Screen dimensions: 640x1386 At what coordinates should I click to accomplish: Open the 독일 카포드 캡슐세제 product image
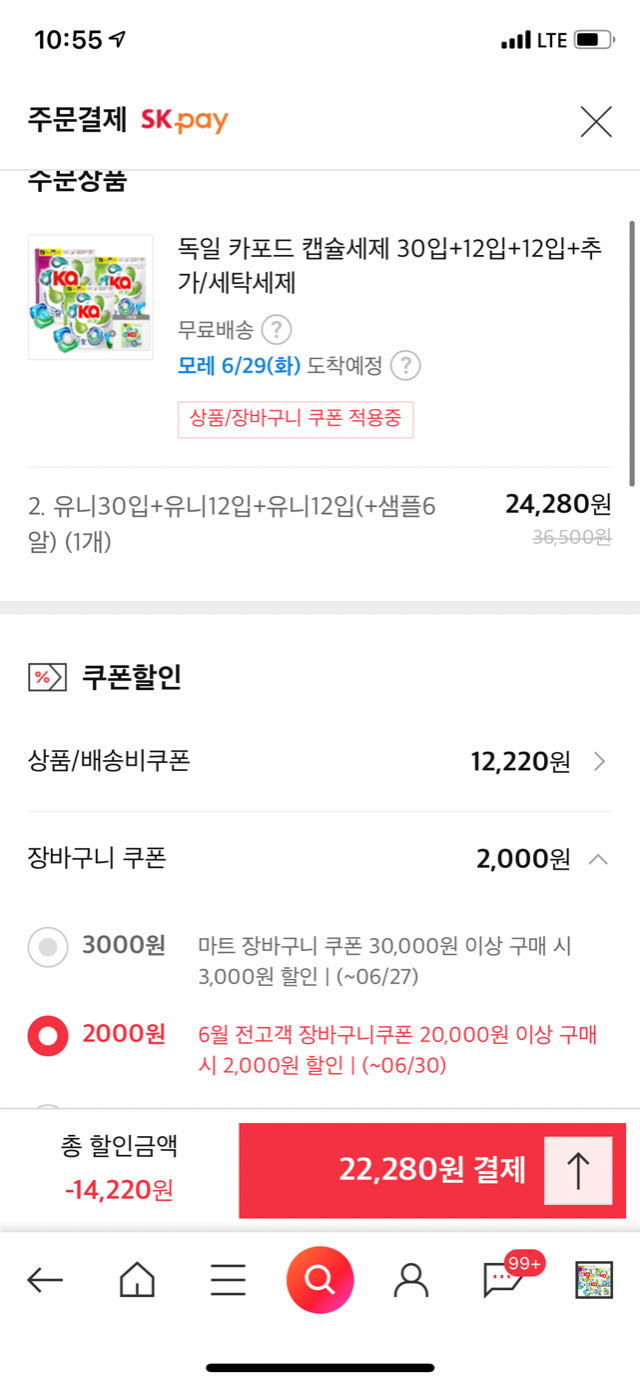(91, 297)
